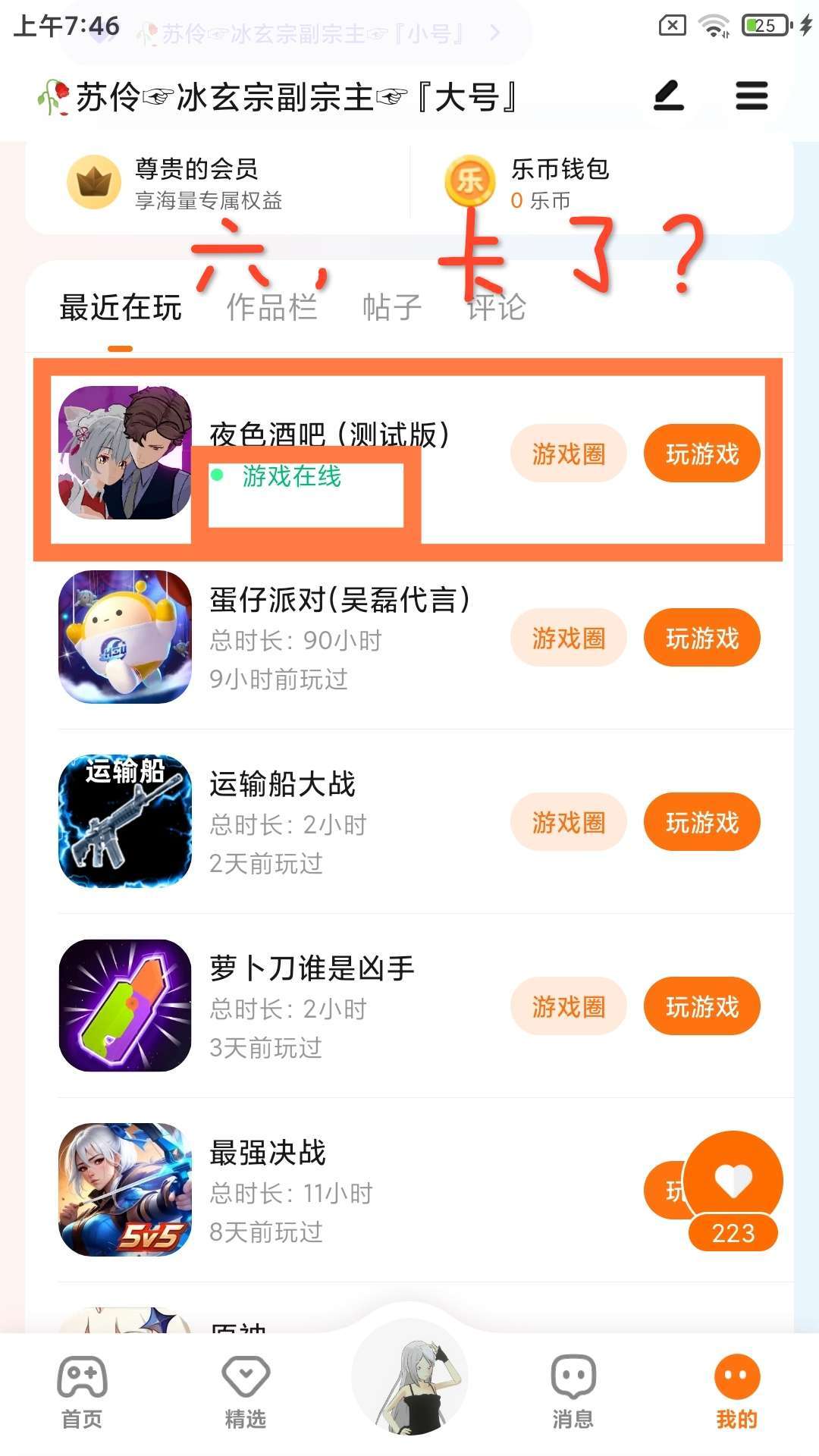Open the hamburger menu
This screenshot has height=1456, width=819.
[x=752, y=96]
